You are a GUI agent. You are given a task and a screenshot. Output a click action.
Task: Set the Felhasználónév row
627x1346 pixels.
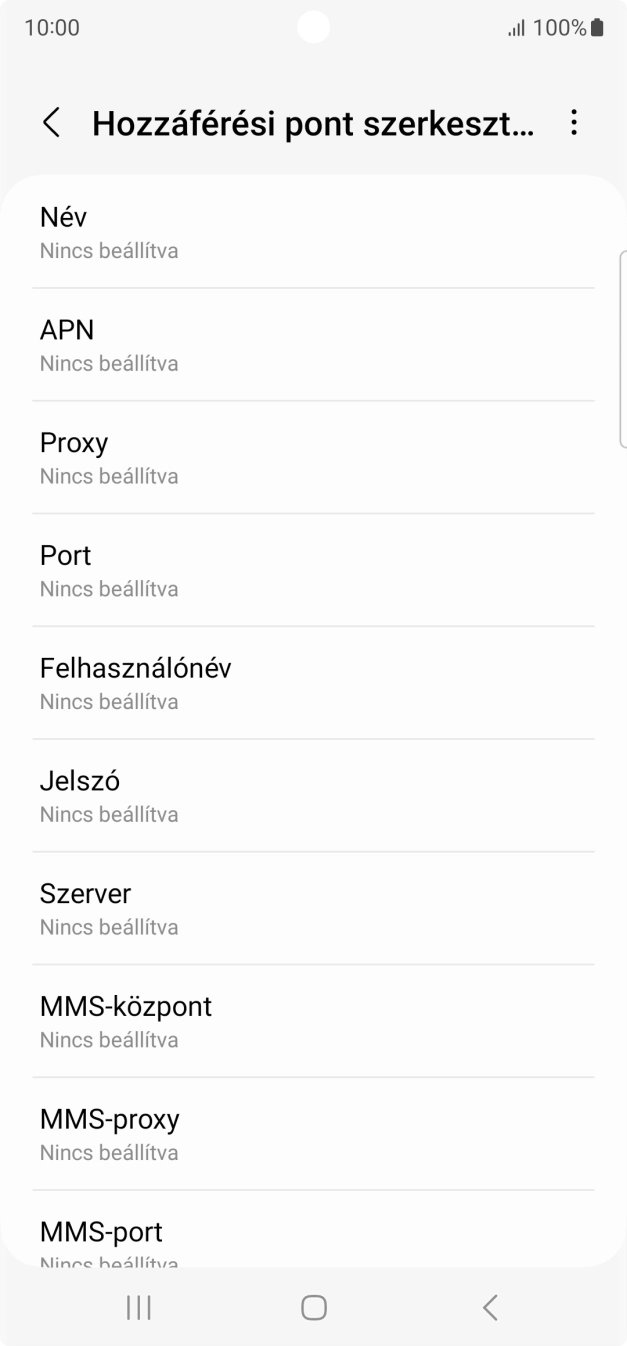[x=313, y=684]
